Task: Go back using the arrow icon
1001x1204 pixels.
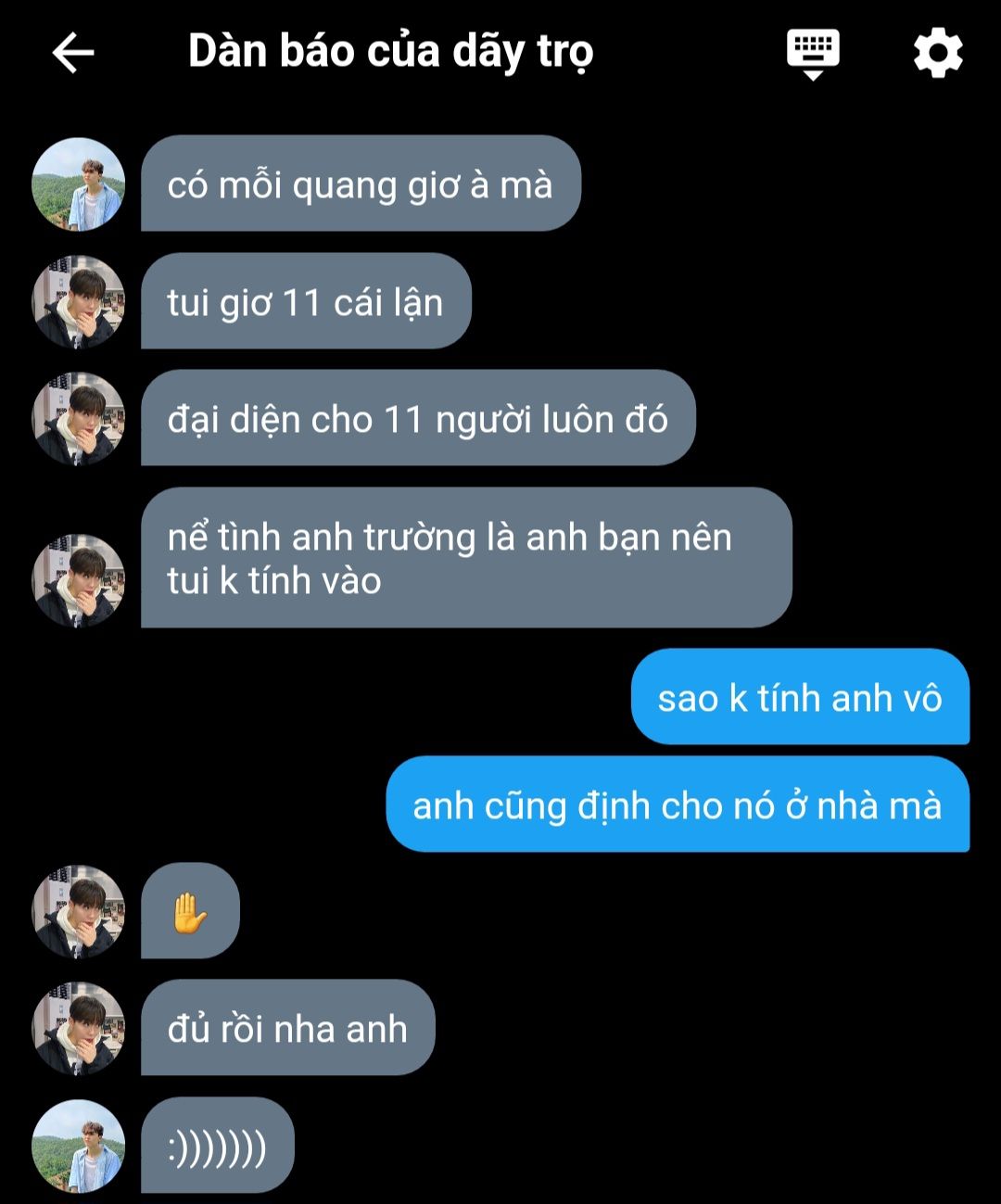Action: pyautogui.click(x=73, y=53)
